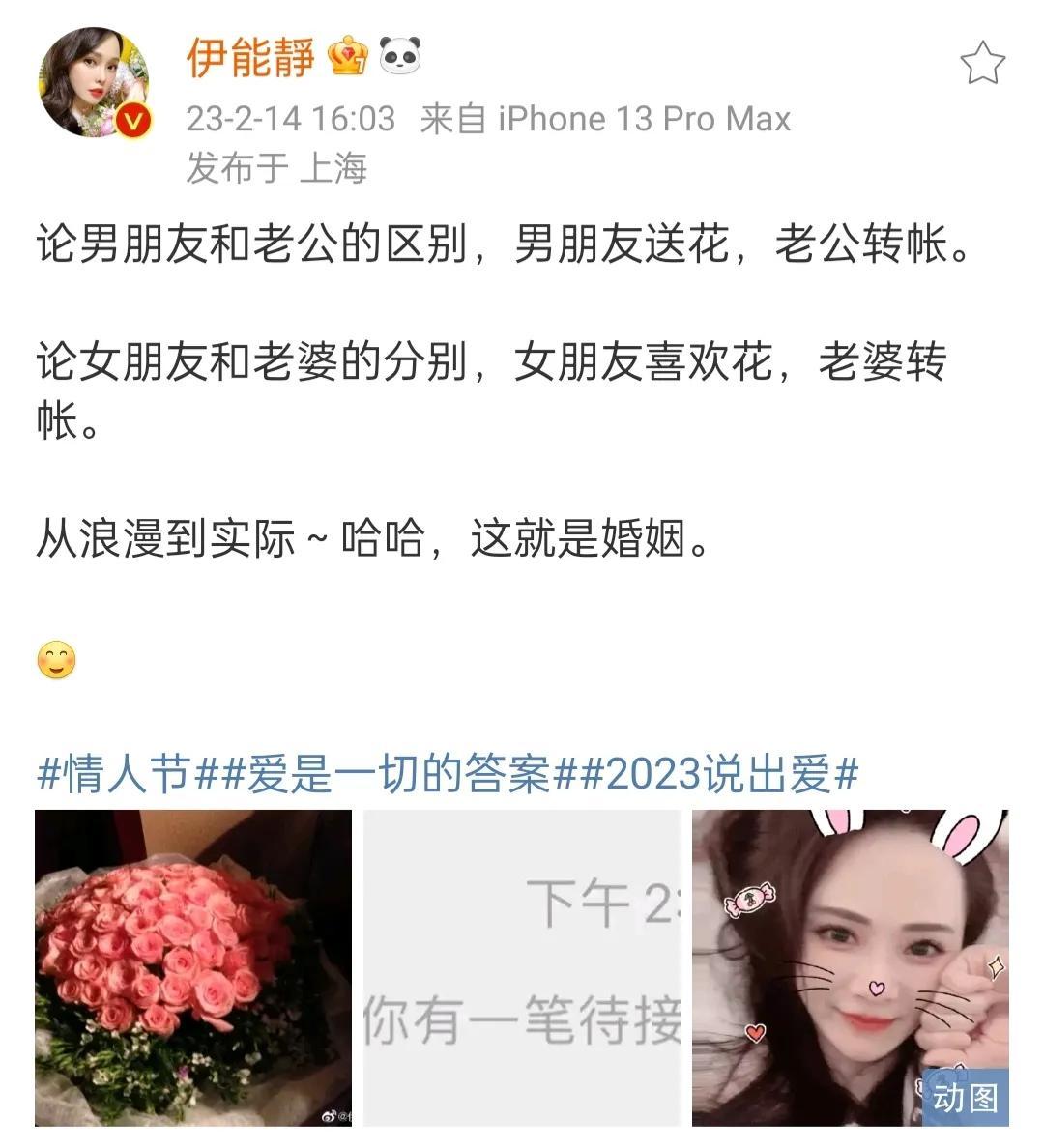Open the #2023说出爱# hashtag

[x=718, y=774]
